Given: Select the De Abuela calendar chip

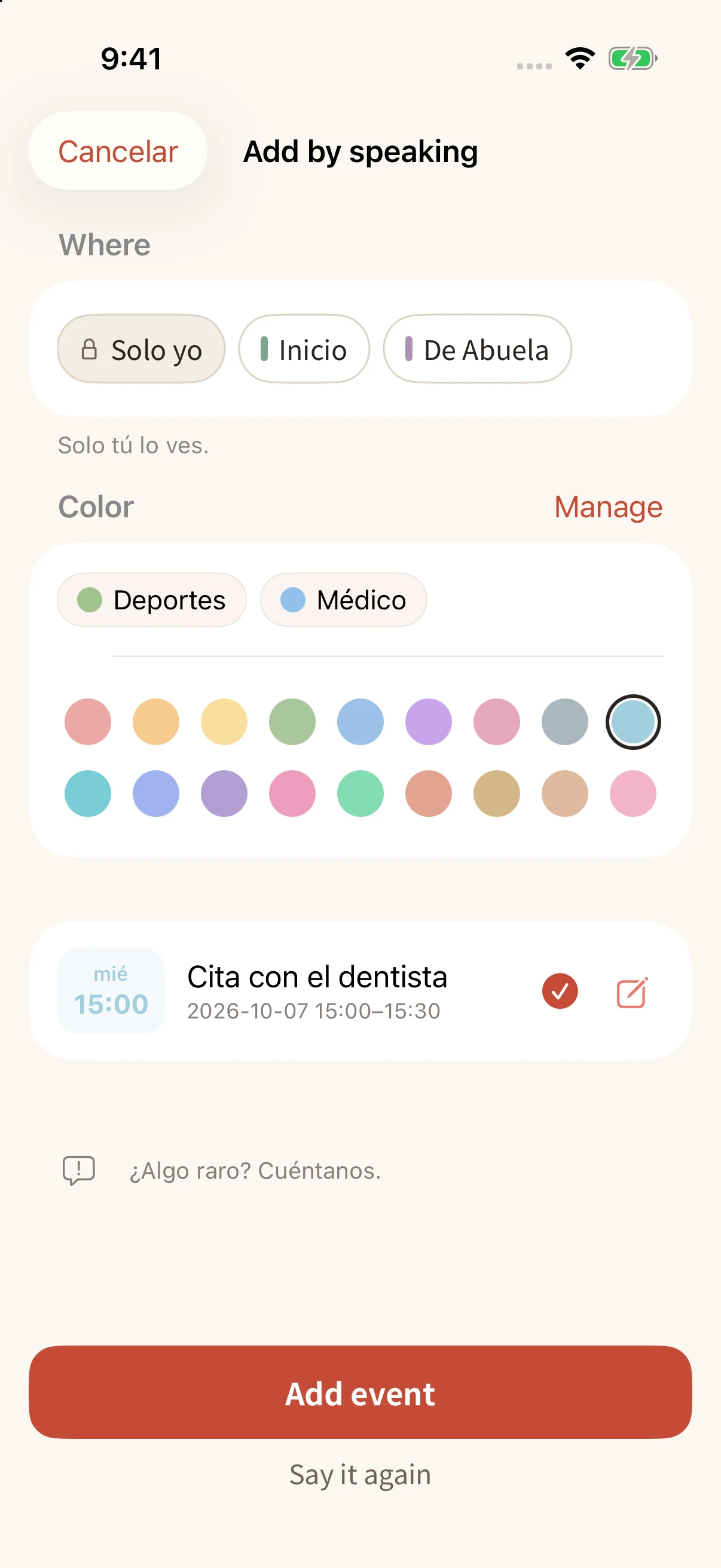Looking at the screenshot, I should (x=477, y=349).
